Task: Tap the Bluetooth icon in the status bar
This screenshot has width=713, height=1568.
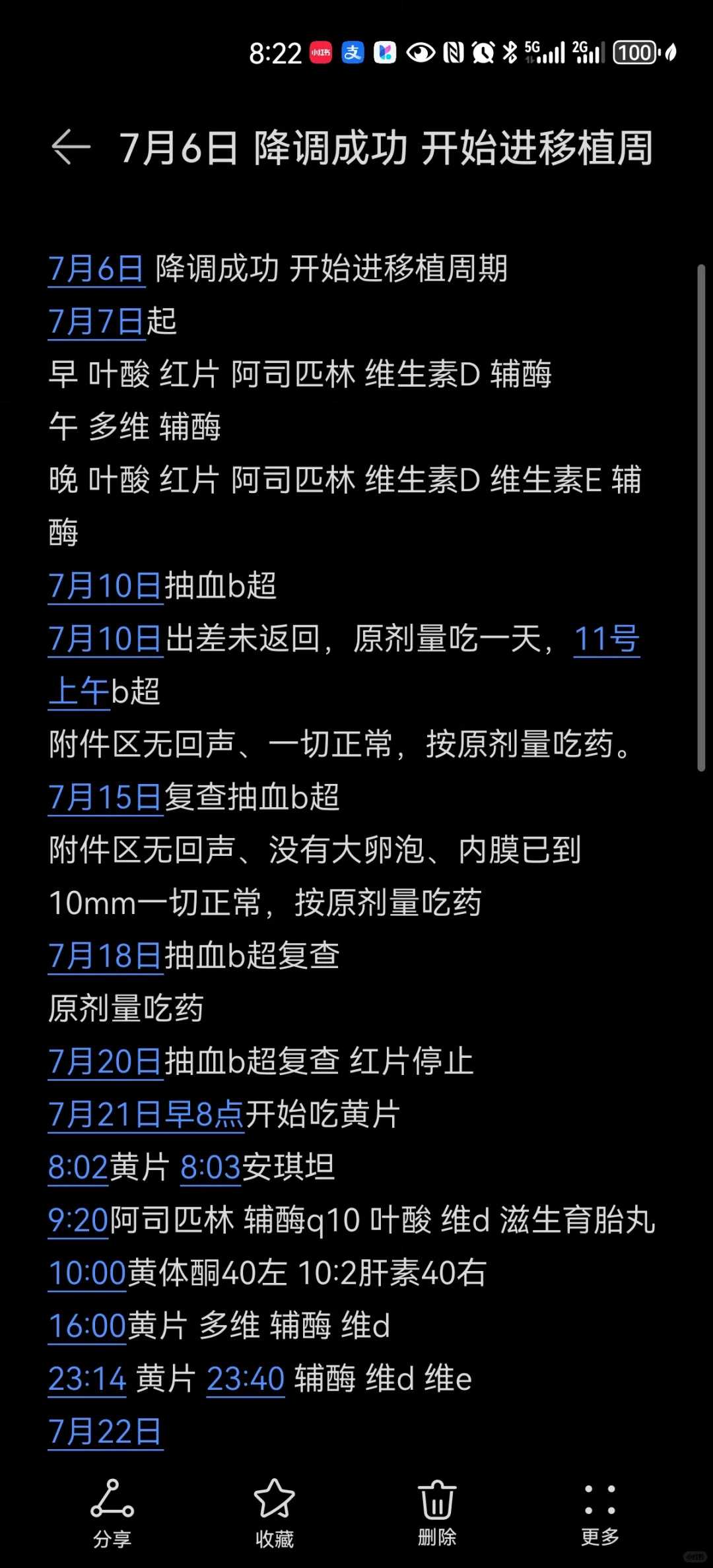Action: point(510,51)
